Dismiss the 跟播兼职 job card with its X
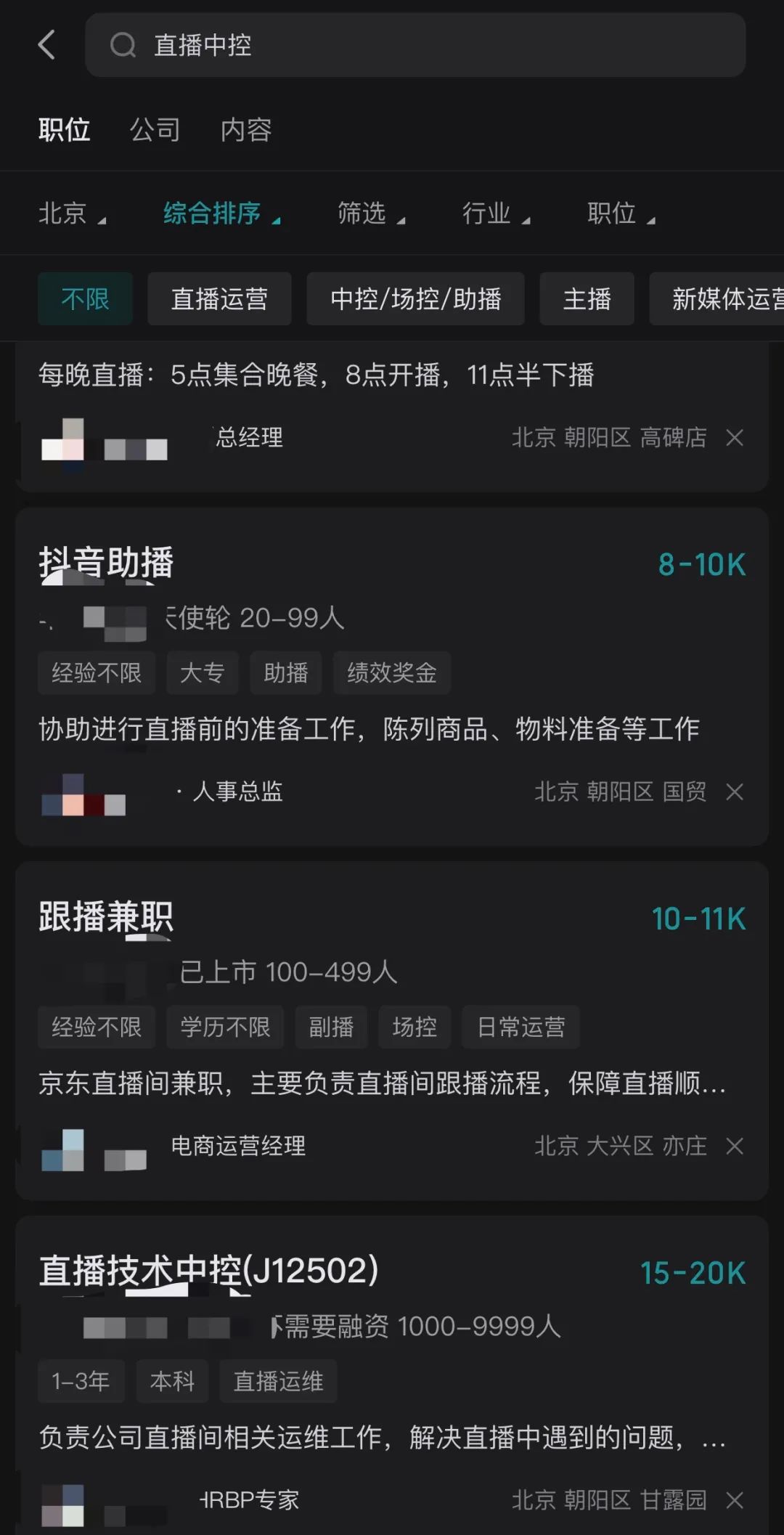This screenshot has height=1535, width=784. click(735, 1147)
